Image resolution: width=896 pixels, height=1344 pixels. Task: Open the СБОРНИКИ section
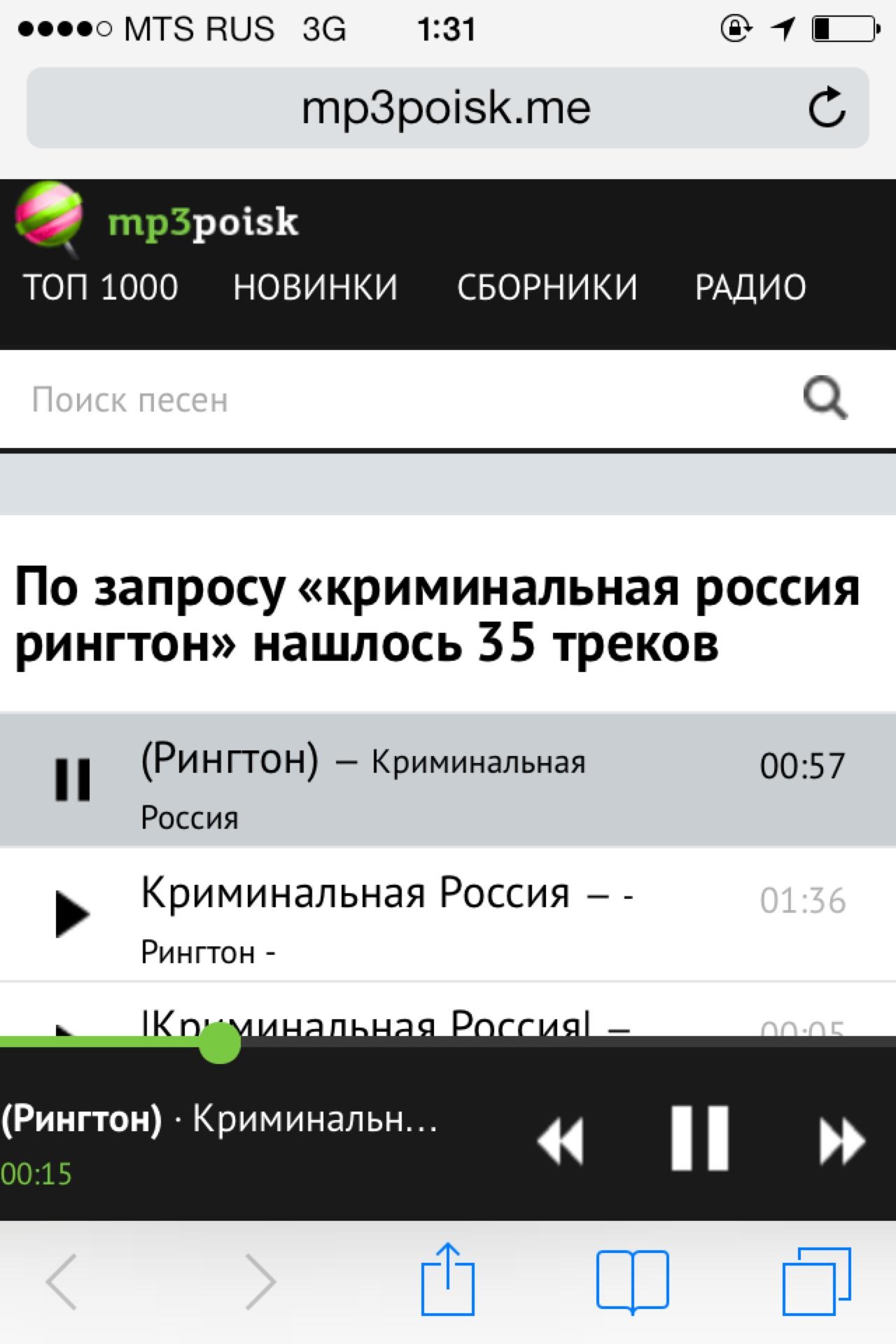[x=547, y=288]
